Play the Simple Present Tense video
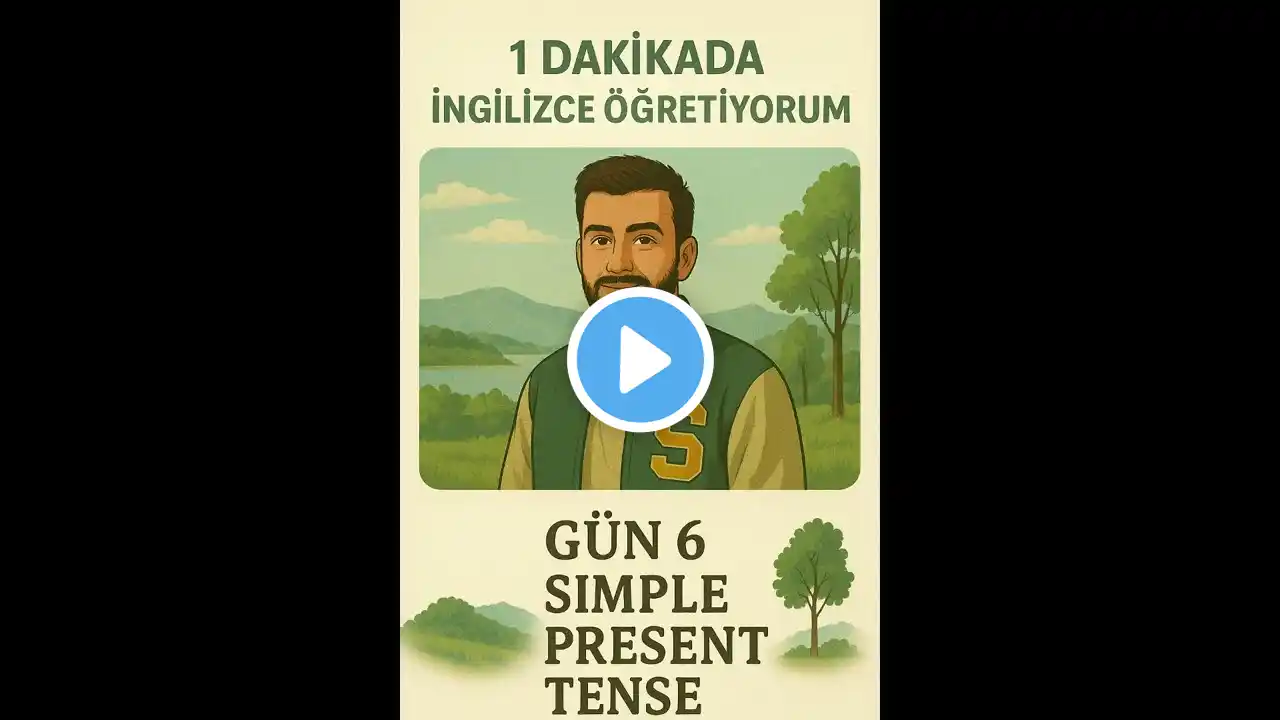 coord(640,360)
